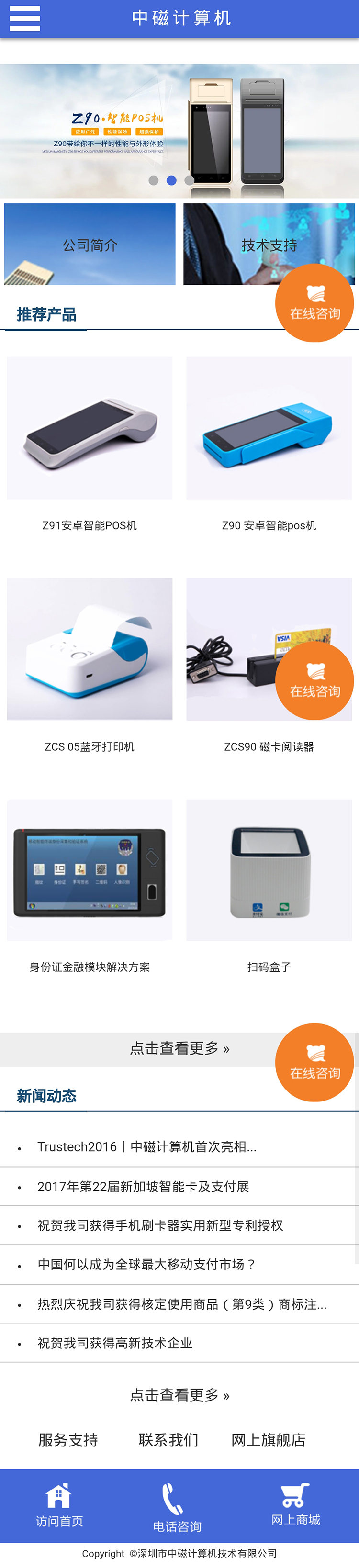Open the Trustech2016 news item

[x=146, y=1147]
